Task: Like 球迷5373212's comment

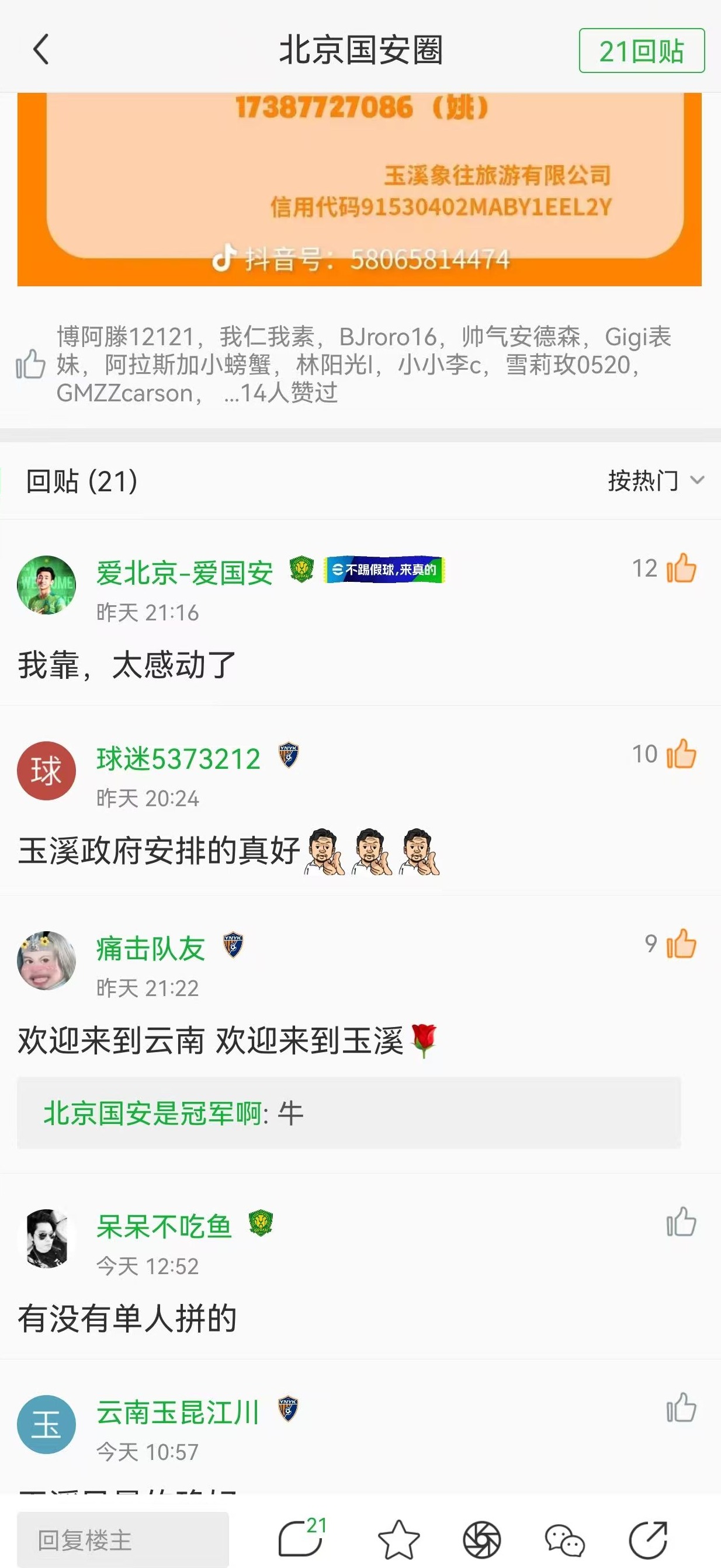Action: 681,754
